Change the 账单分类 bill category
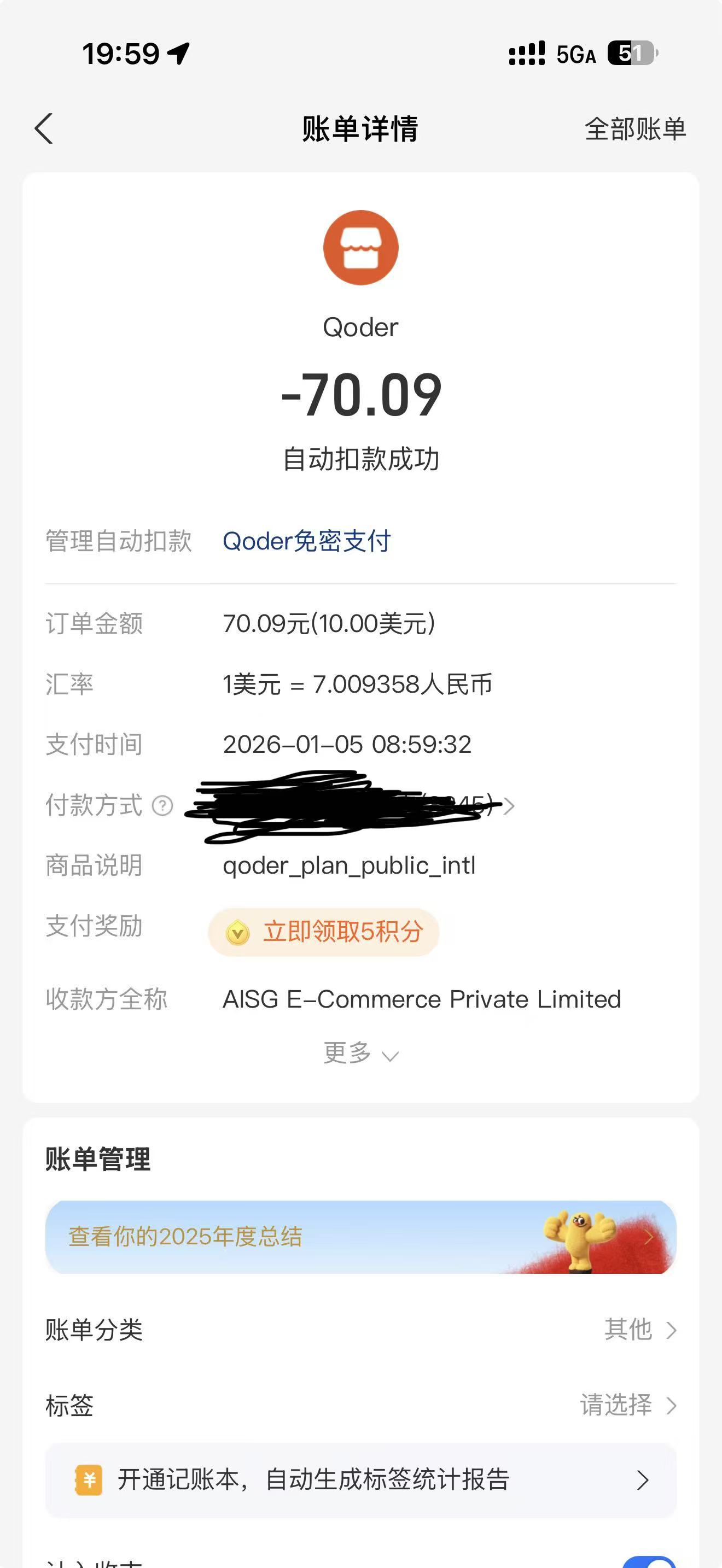722x1568 pixels. pos(639,1330)
